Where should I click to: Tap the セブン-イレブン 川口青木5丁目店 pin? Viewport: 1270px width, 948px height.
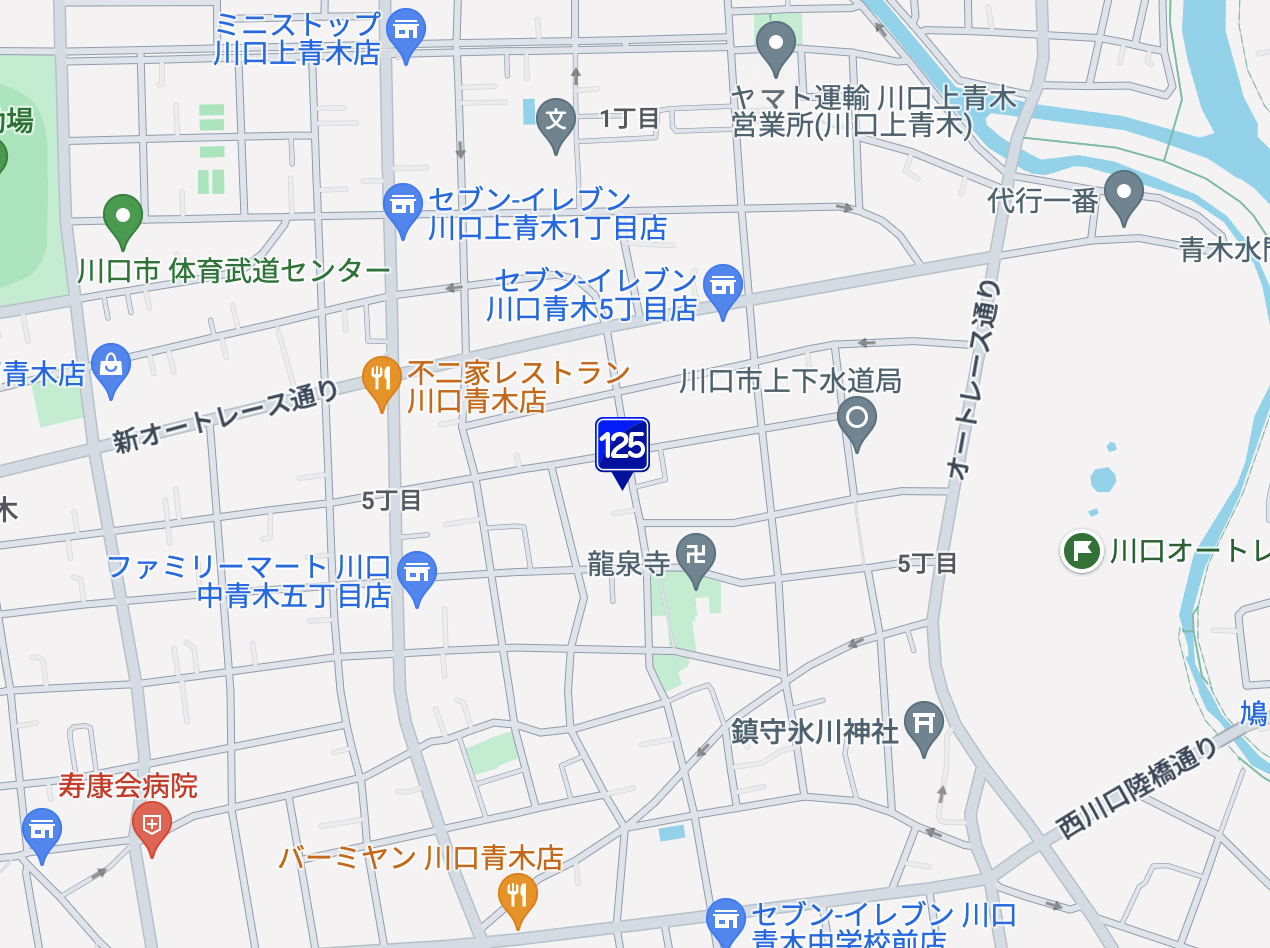click(x=722, y=286)
